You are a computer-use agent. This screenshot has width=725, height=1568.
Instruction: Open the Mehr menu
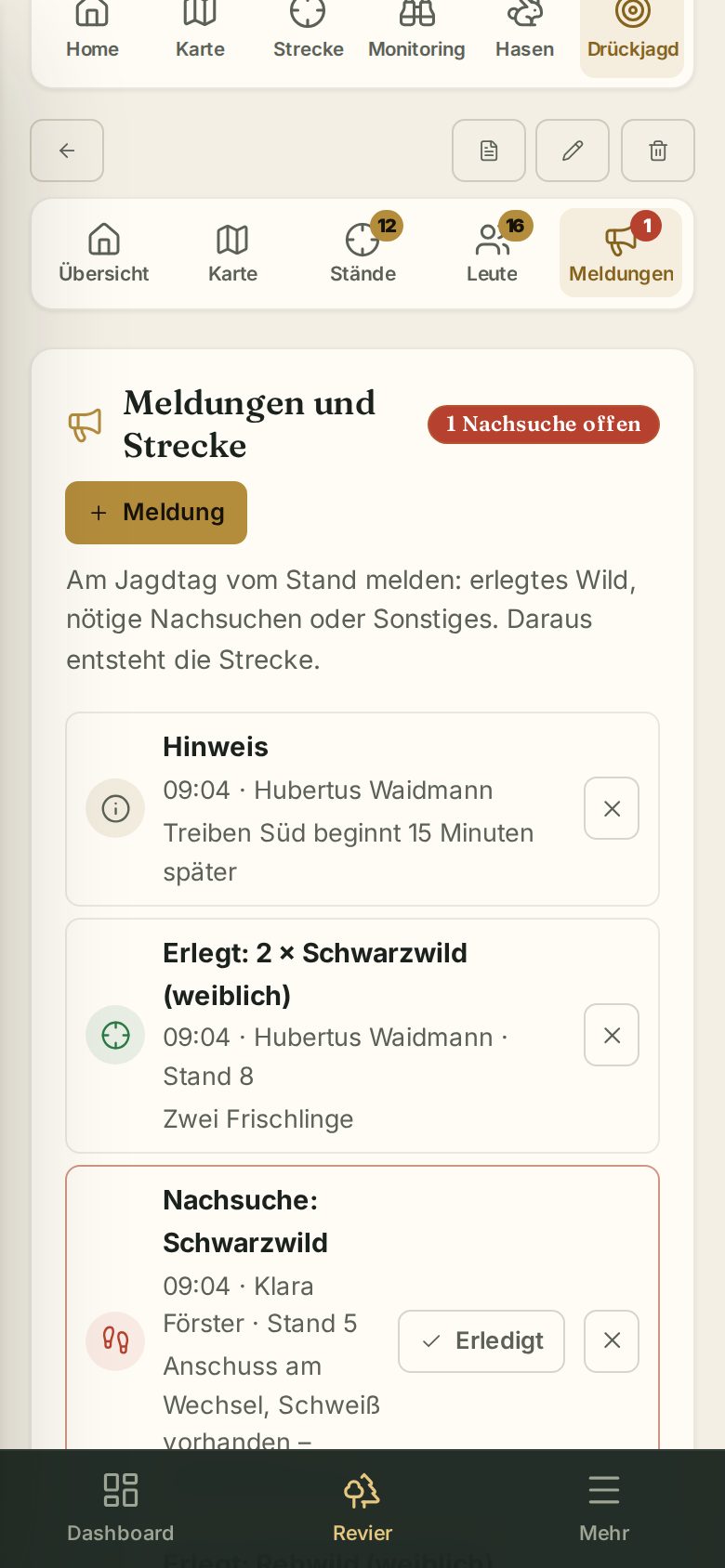point(604,1509)
